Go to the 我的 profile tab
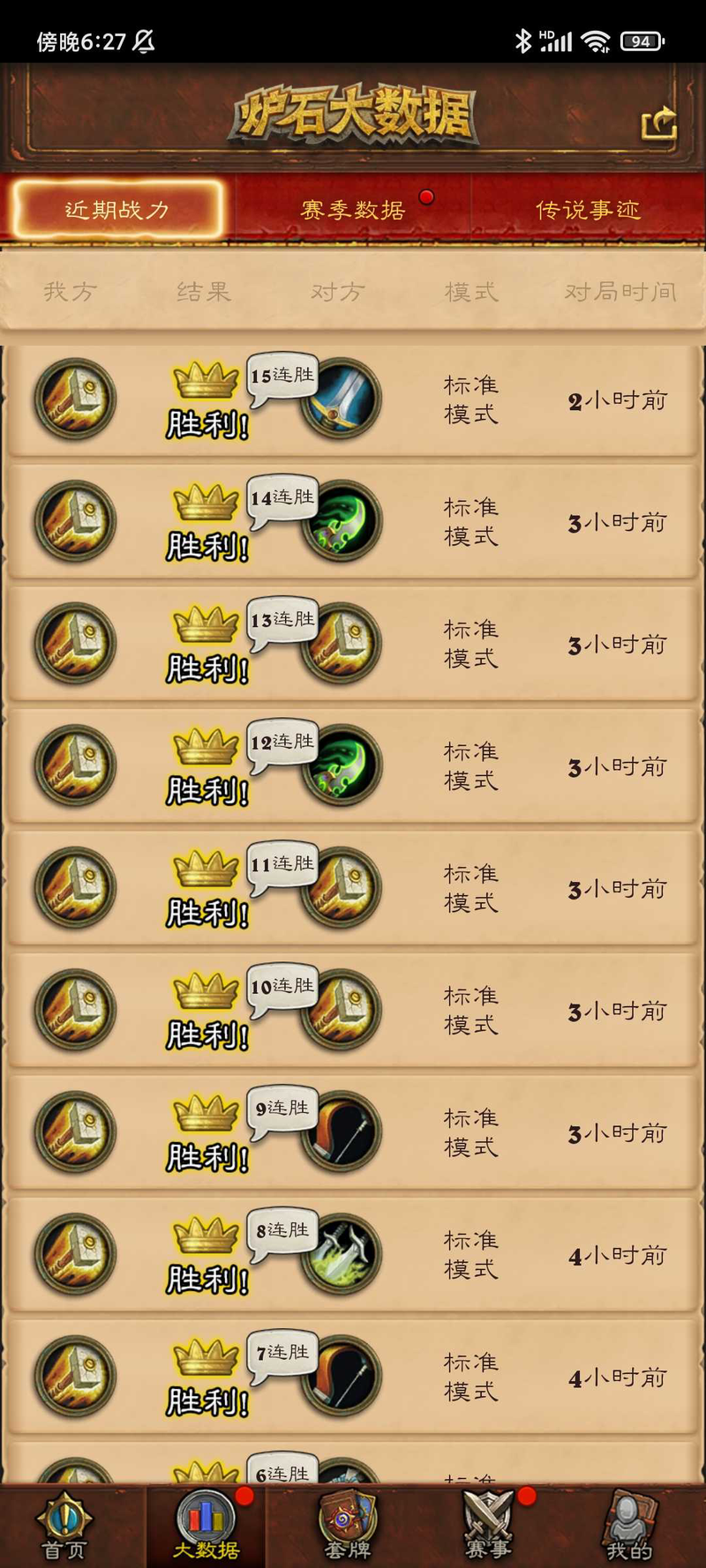Image resolution: width=706 pixels, height=1568 pixels. (x=629, y=1527)
